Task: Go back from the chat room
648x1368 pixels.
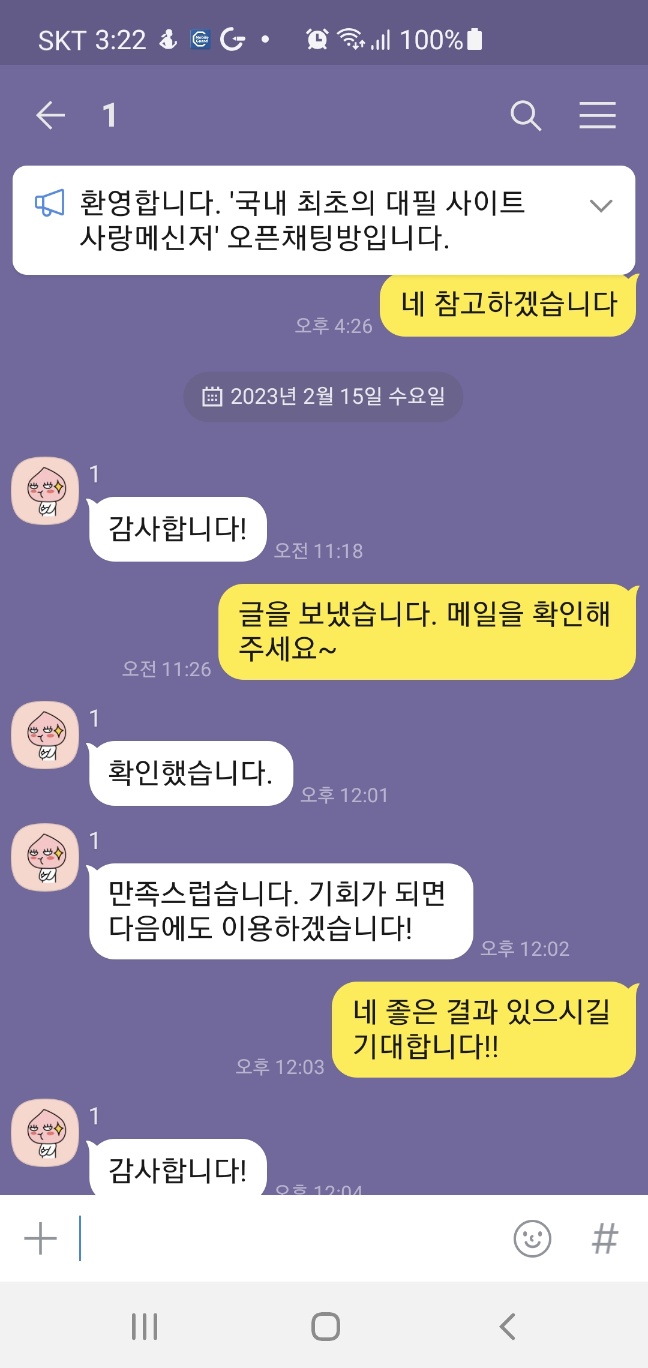Action: [50, 116]
